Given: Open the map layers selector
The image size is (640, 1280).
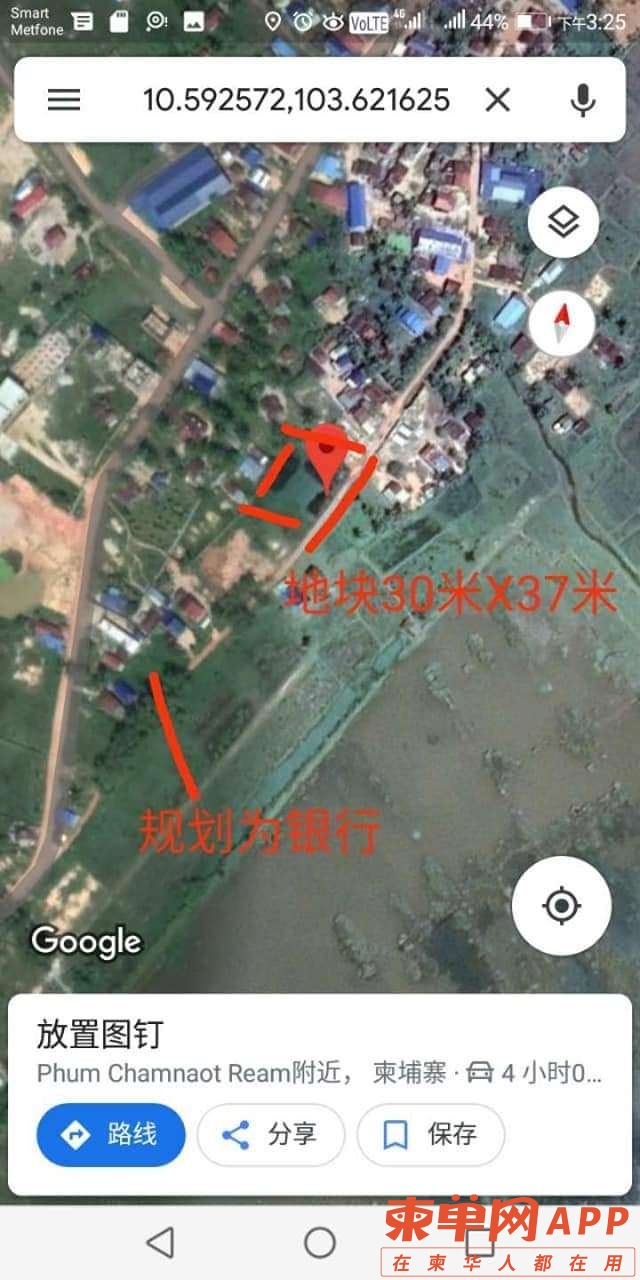Looking at the screenshot, I should click(563, 222).
